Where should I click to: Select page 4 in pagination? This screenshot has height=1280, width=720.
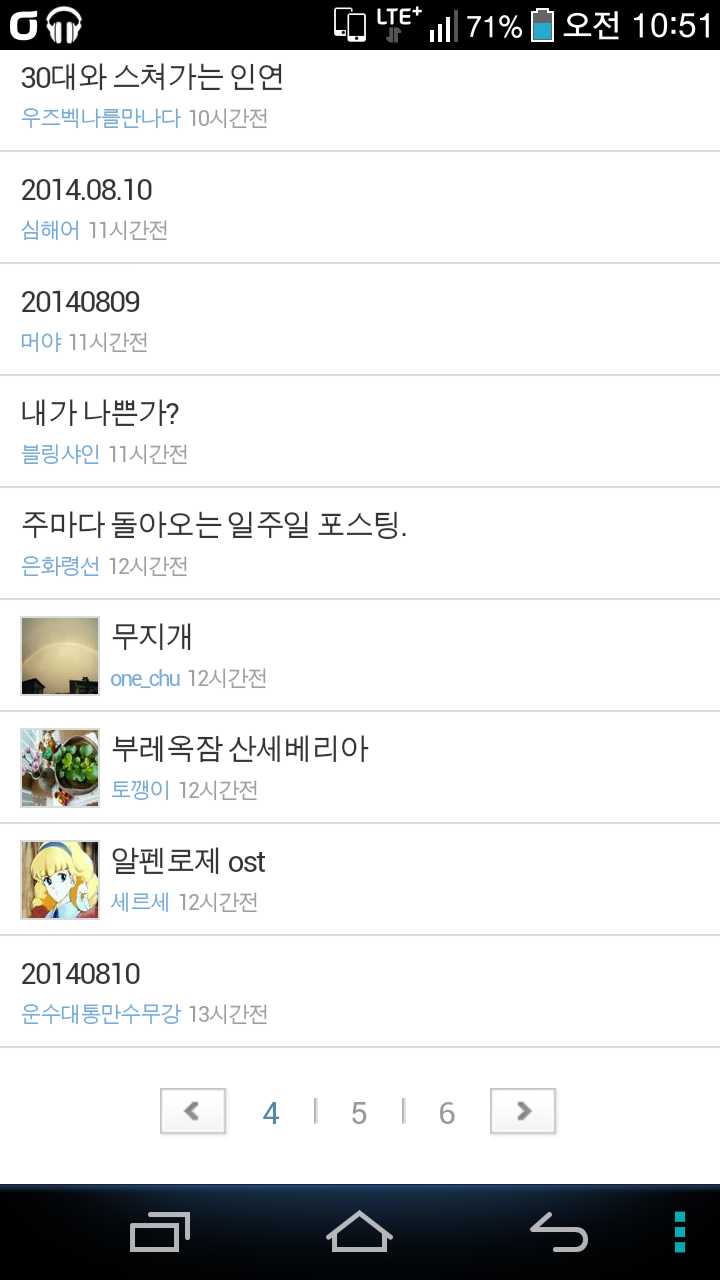[271, 1113]
